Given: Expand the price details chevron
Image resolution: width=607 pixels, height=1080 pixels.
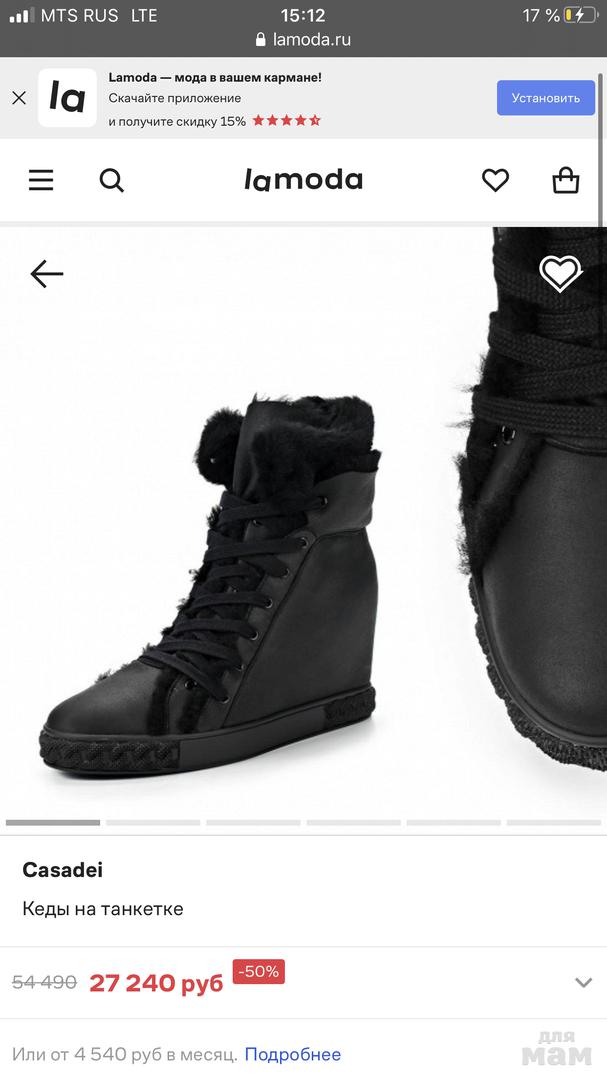Looking at the screenshot, I should pyautogui.click(x=584, y=983).
